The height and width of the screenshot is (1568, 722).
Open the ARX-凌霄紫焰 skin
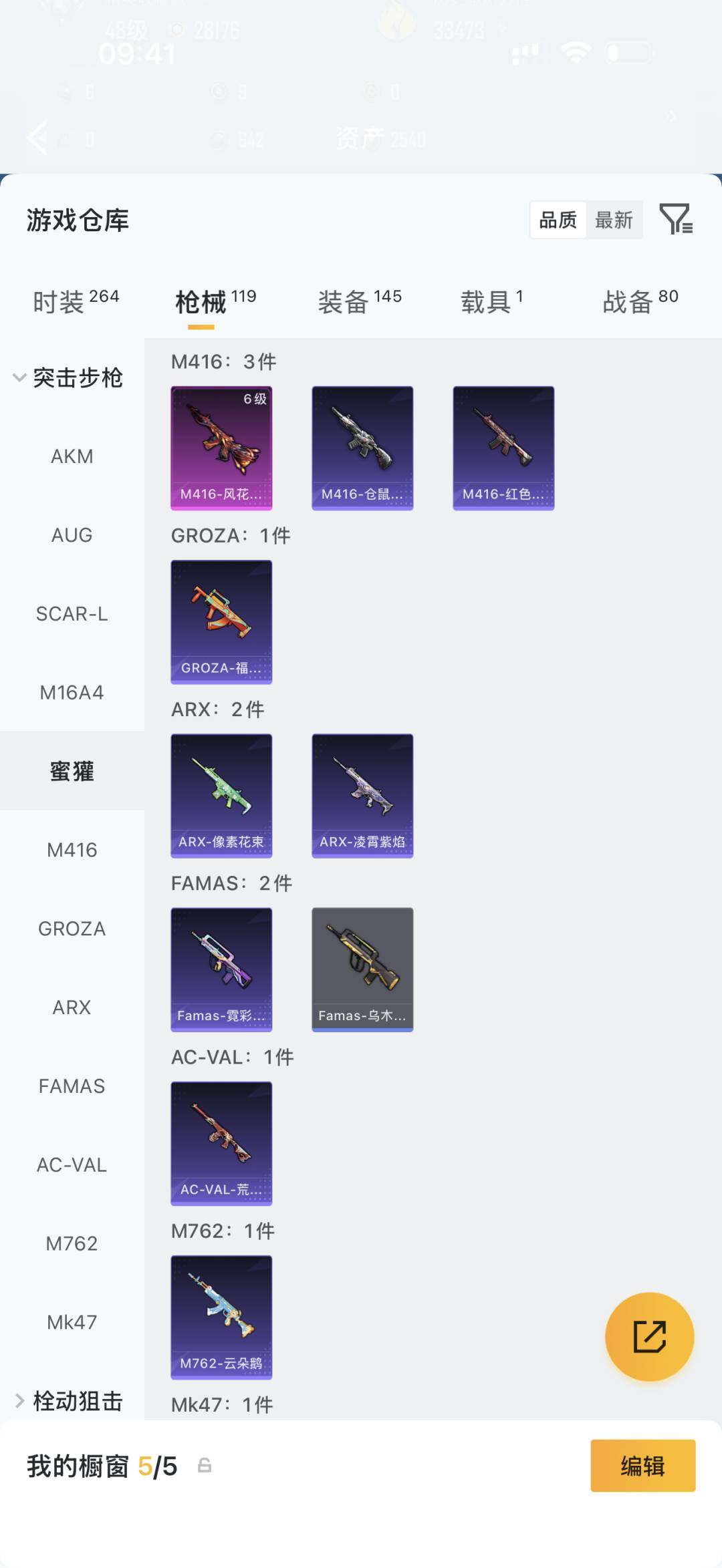[362, 795]
